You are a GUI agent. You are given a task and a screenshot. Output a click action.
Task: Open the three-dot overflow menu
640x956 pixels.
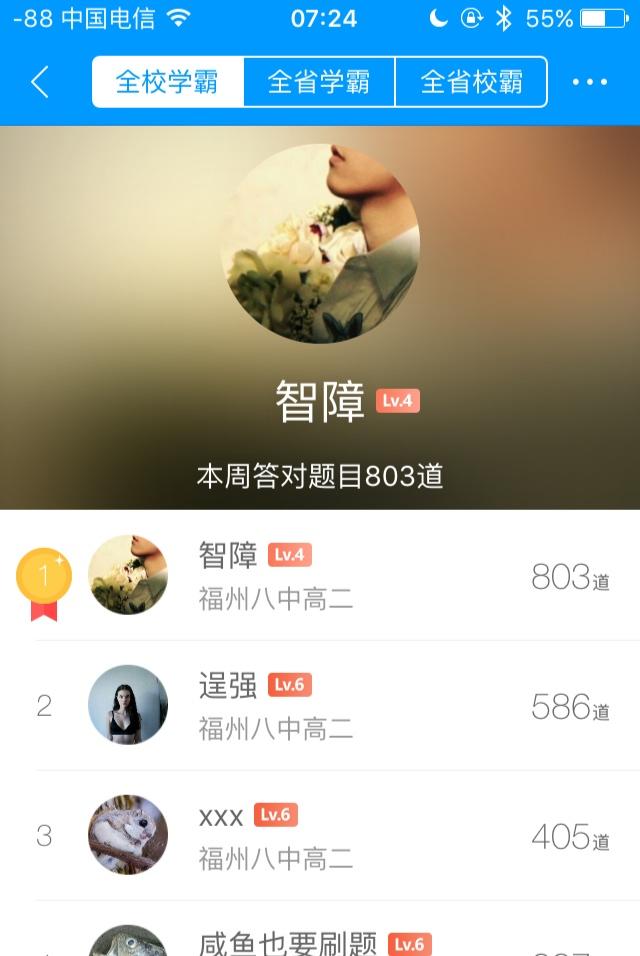[590, 82]
